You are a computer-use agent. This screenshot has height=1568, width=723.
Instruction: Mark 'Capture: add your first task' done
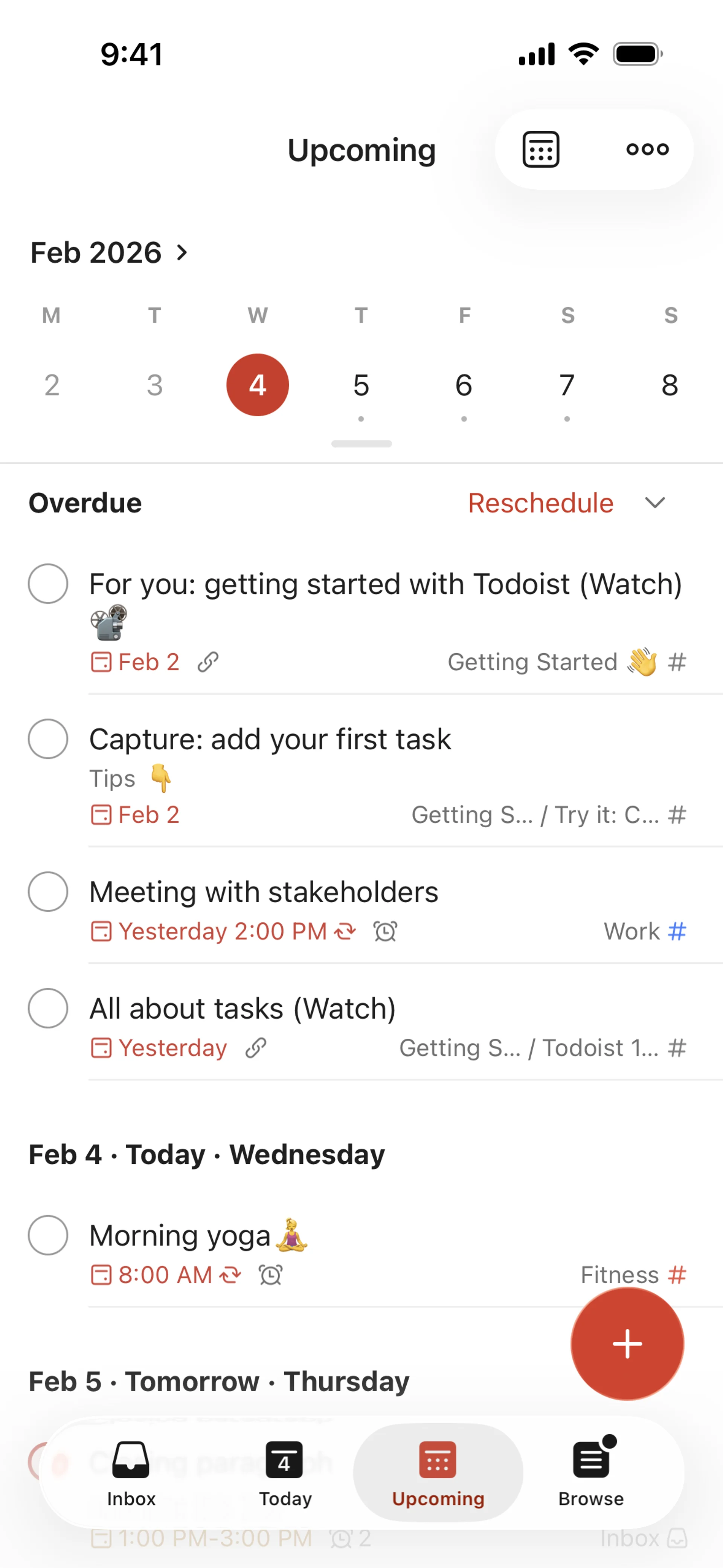point(48,739)
